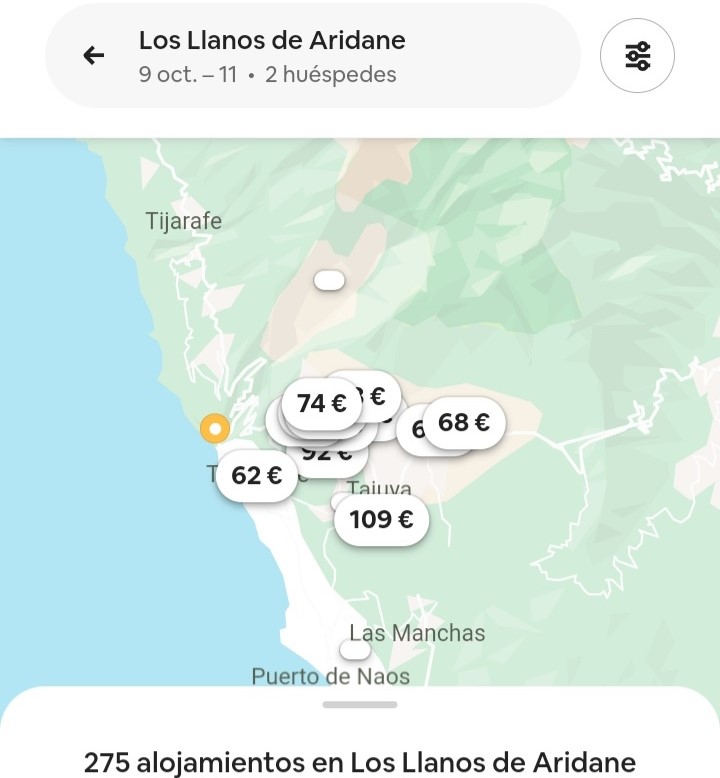Open the filters settings icon
Image resolution: width=720 pixels, height=778 pixels.
(637, 56)
